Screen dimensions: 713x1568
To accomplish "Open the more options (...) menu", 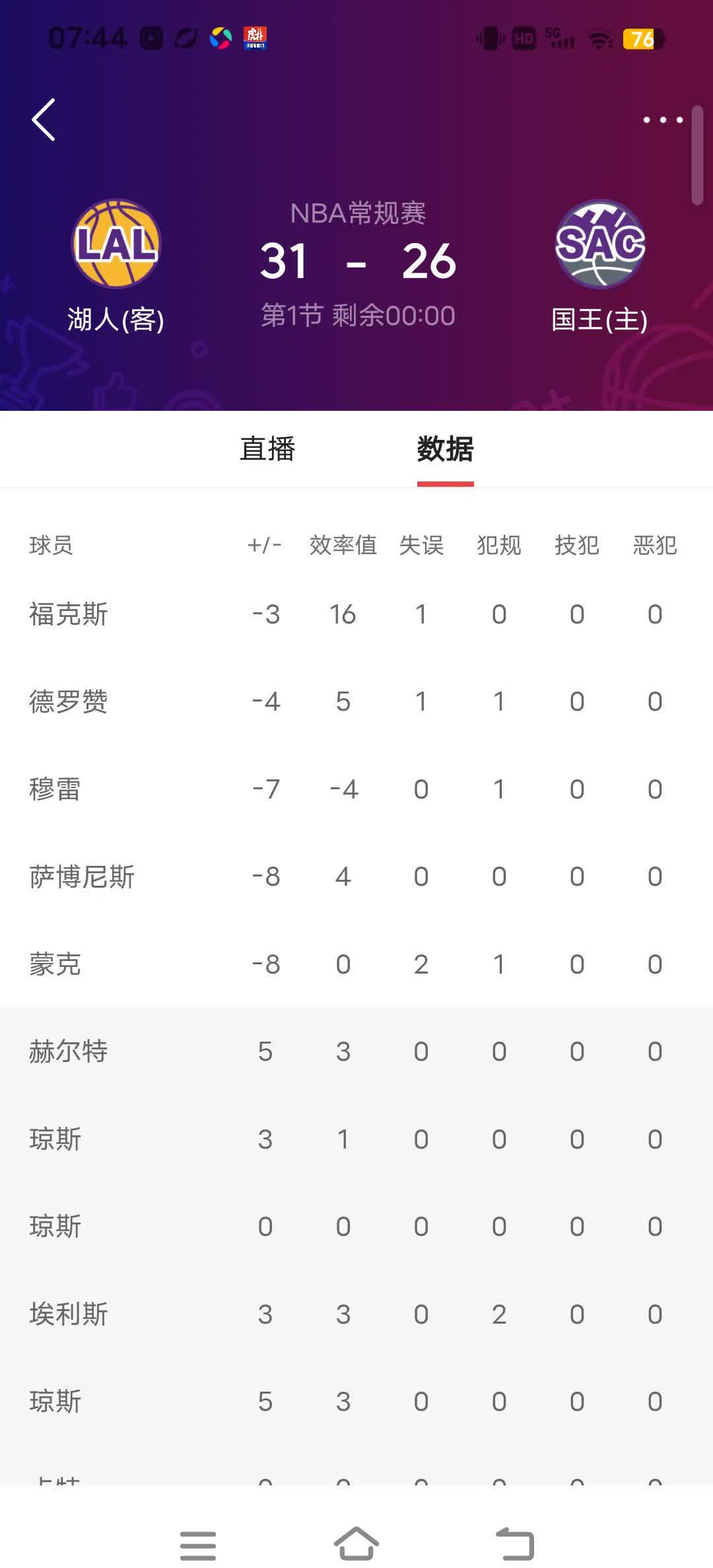I will coord(662,119).
